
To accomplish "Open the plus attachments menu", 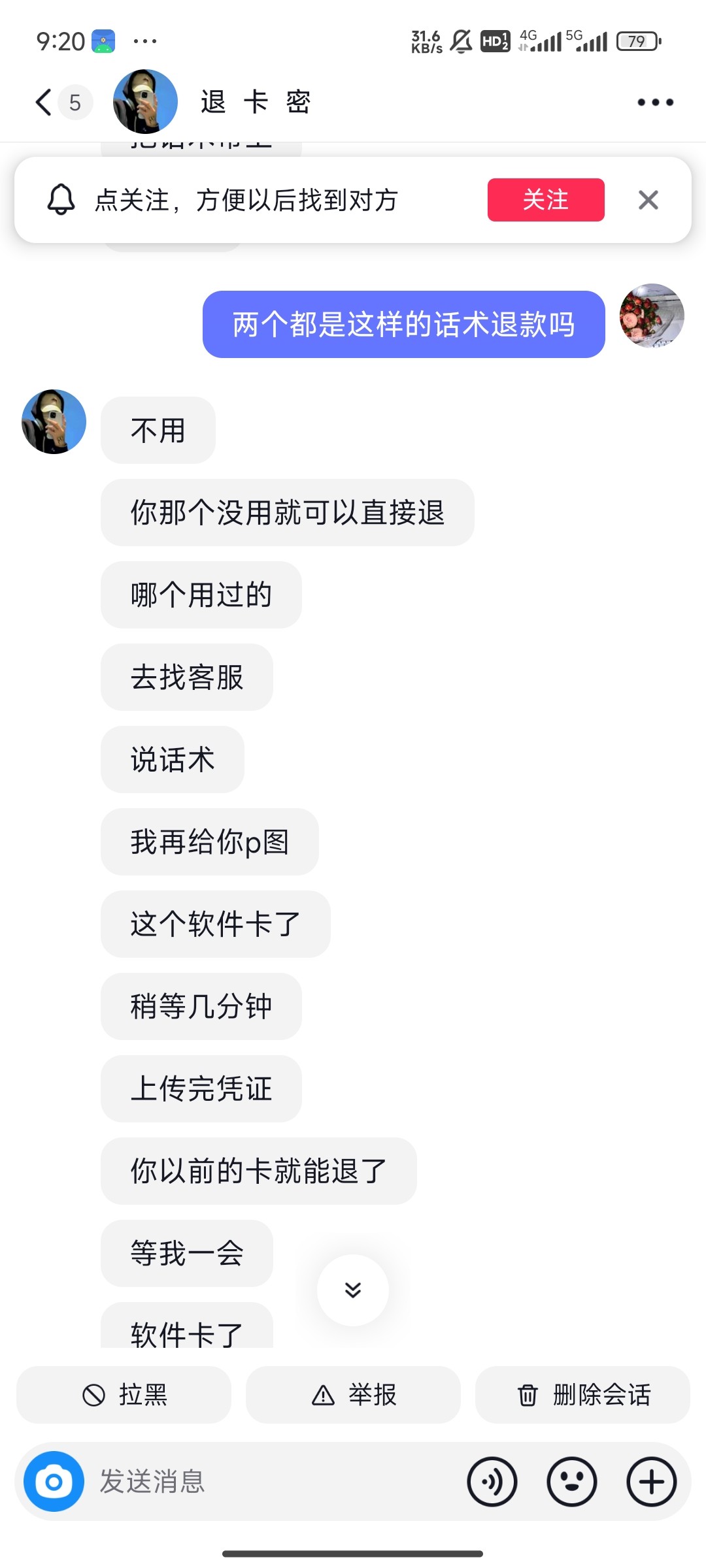I will pos(652,1482).
